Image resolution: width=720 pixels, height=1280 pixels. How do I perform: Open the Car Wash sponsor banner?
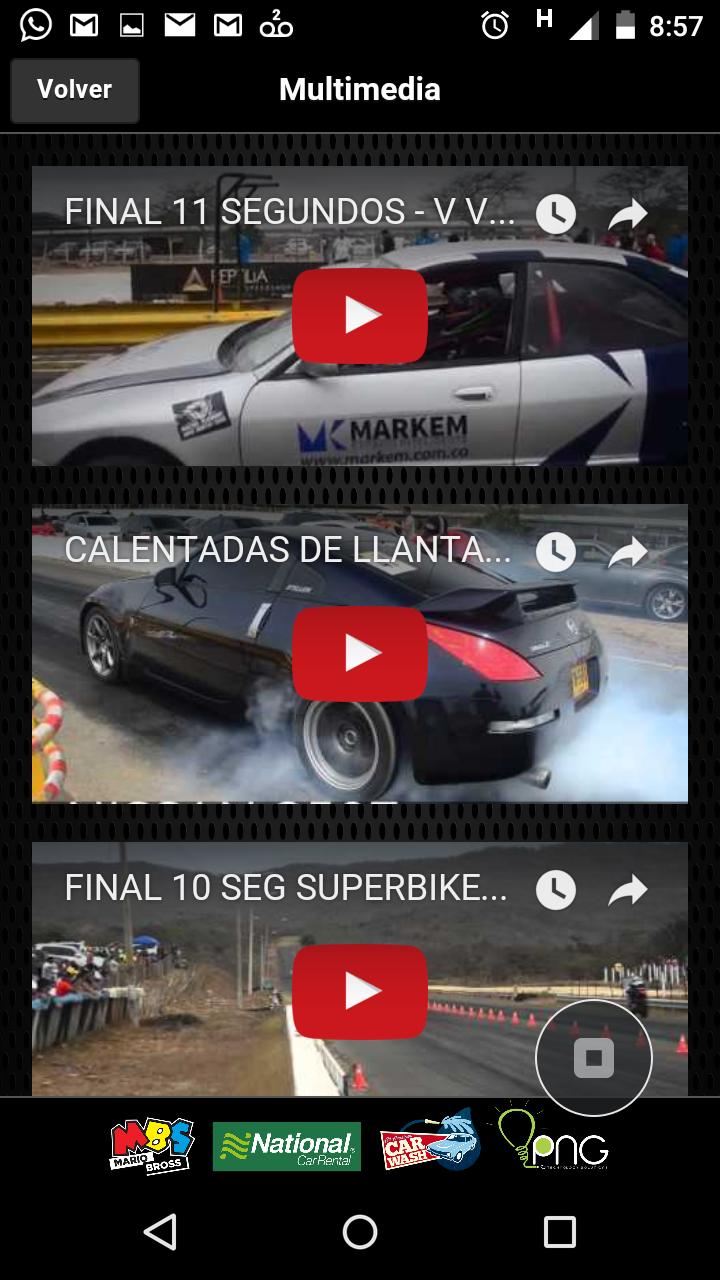pos(430,1144)
